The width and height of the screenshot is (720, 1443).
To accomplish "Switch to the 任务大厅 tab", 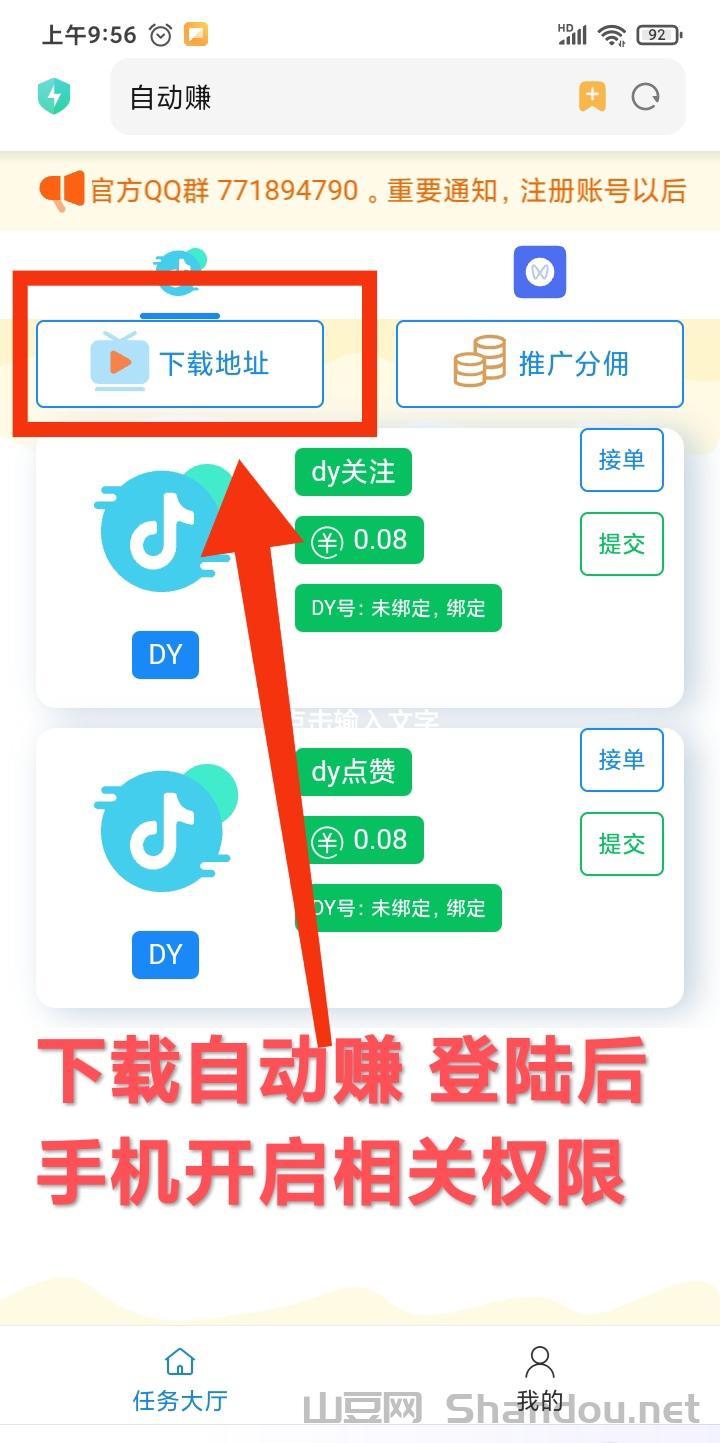I will click(x=180, y=1379).
